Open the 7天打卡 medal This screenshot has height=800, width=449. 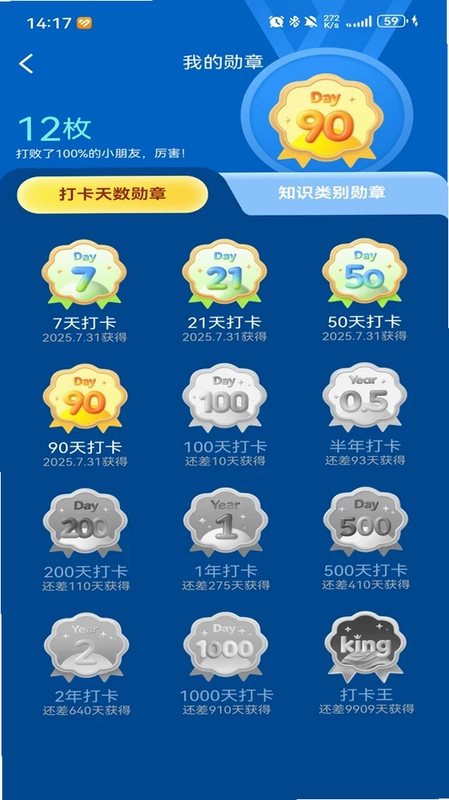click(85, 274)
